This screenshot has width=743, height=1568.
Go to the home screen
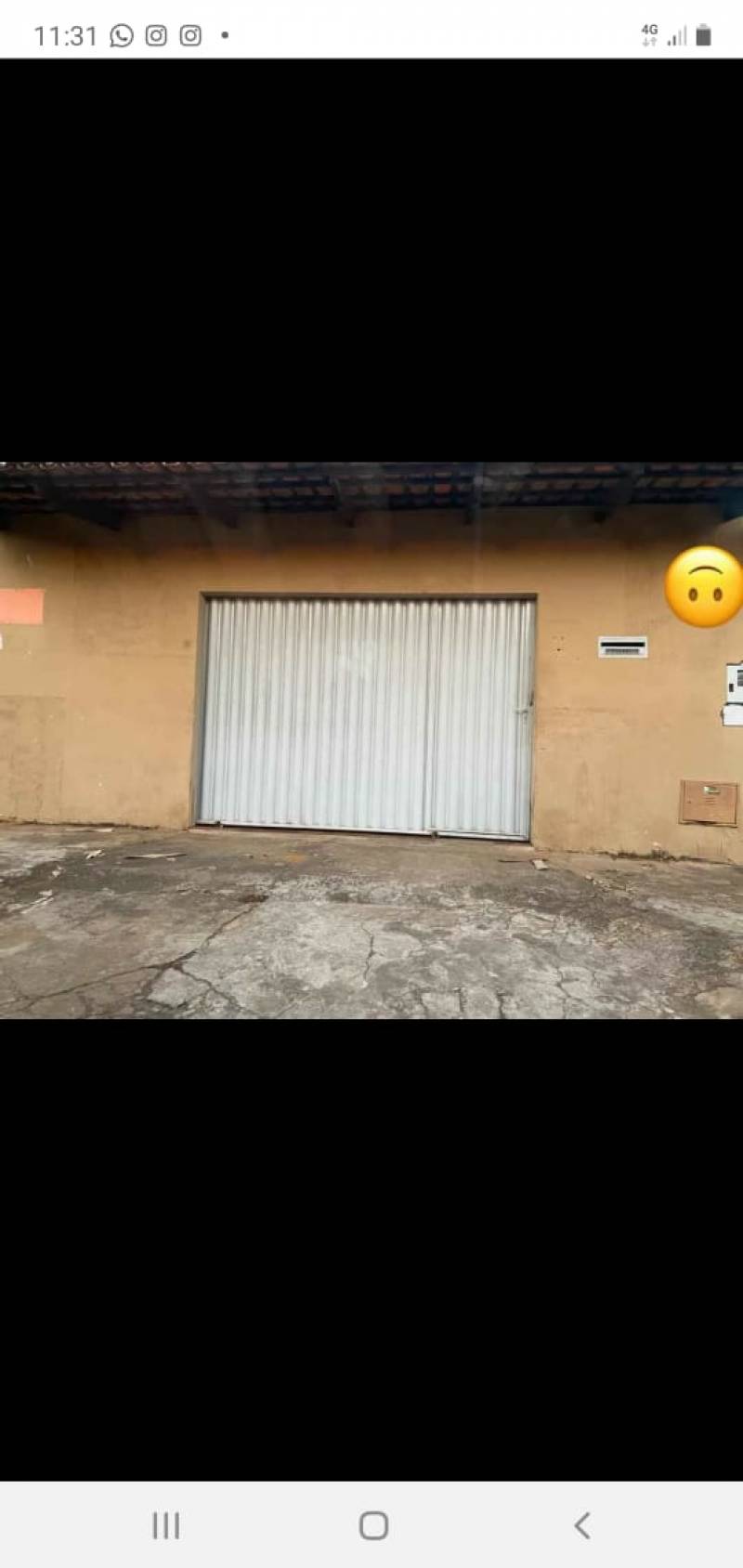373,1525
